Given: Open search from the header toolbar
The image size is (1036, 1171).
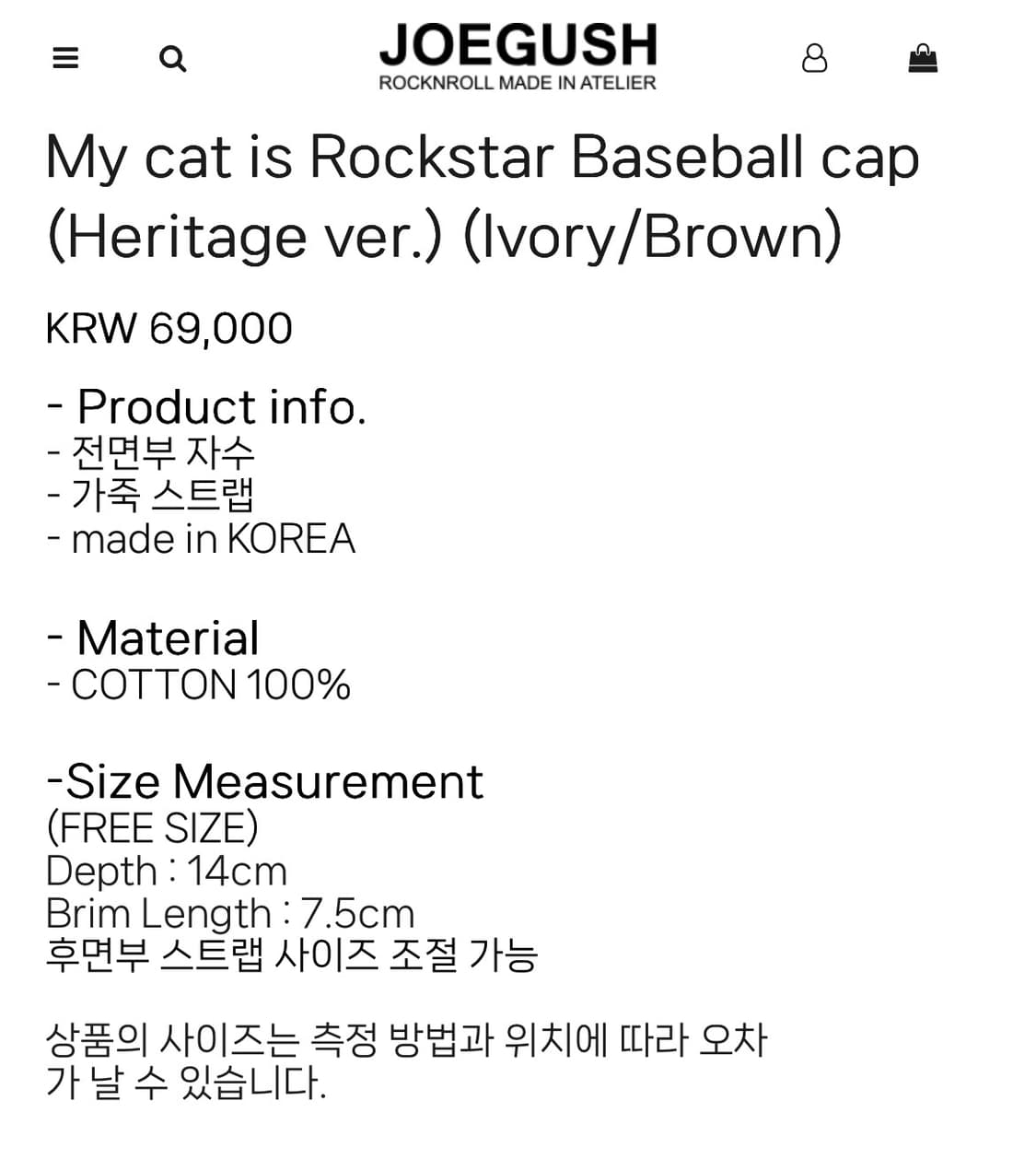Looking at the screenshot, I should coord(172,59).
